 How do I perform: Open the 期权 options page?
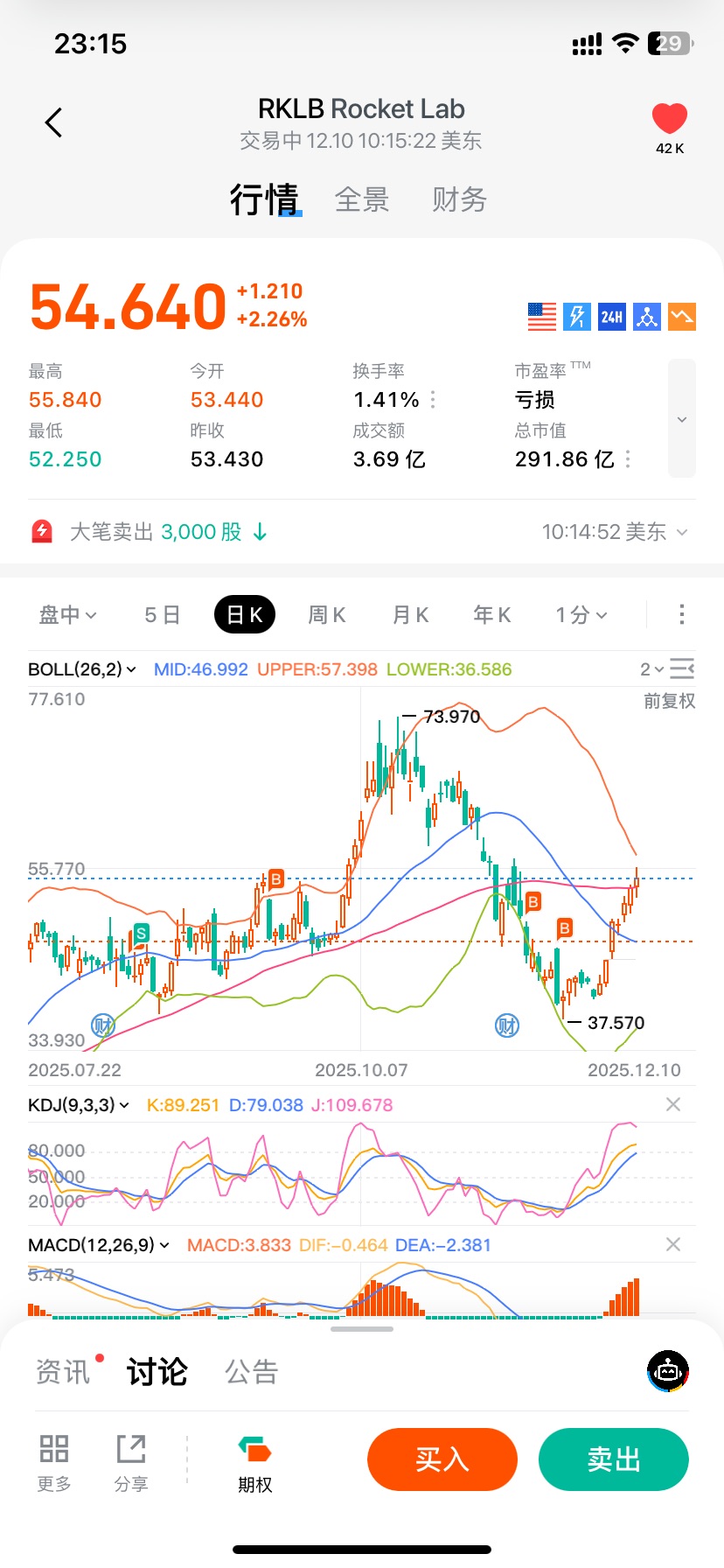tap(255, 1463)
